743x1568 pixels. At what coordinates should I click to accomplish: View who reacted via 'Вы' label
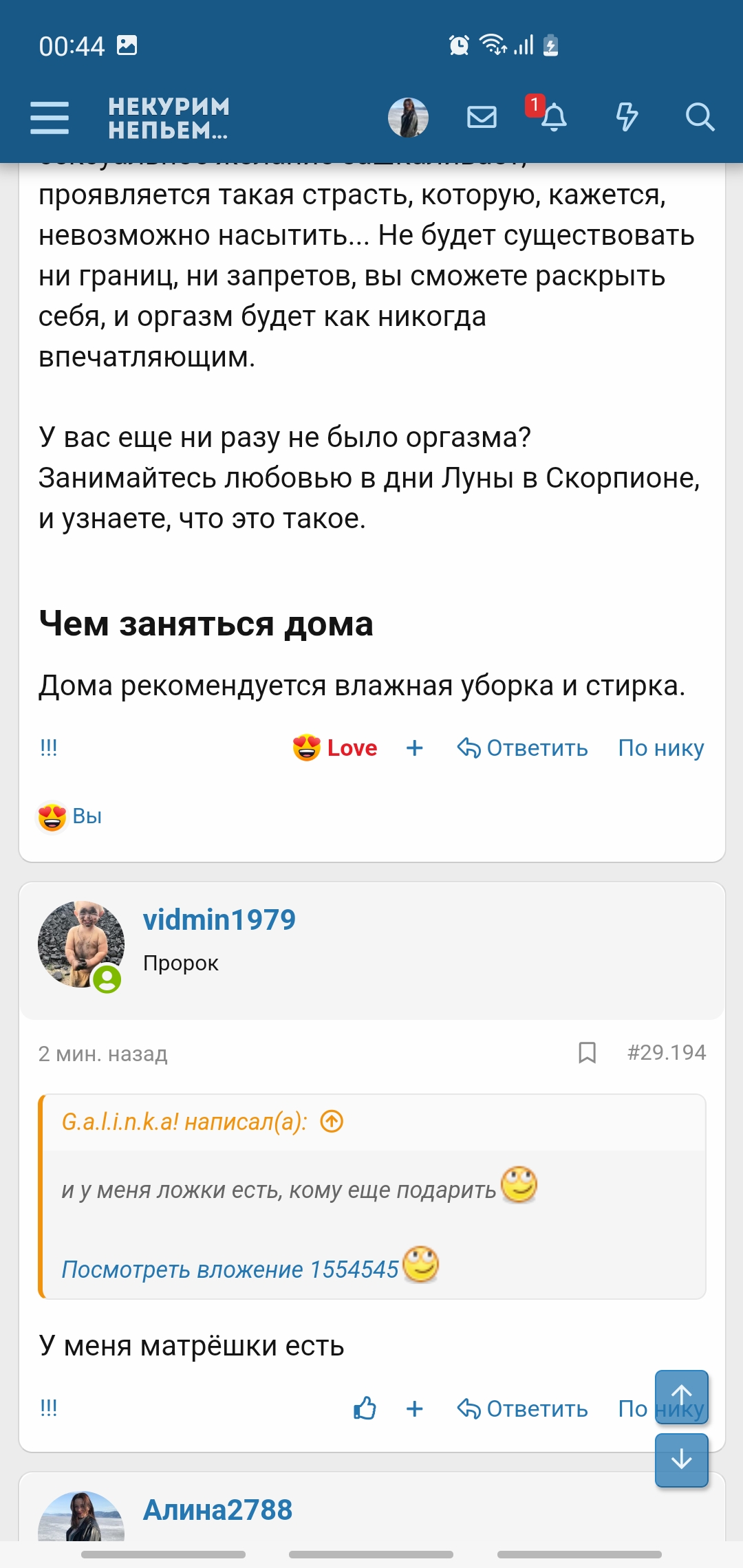click(72, 816)
